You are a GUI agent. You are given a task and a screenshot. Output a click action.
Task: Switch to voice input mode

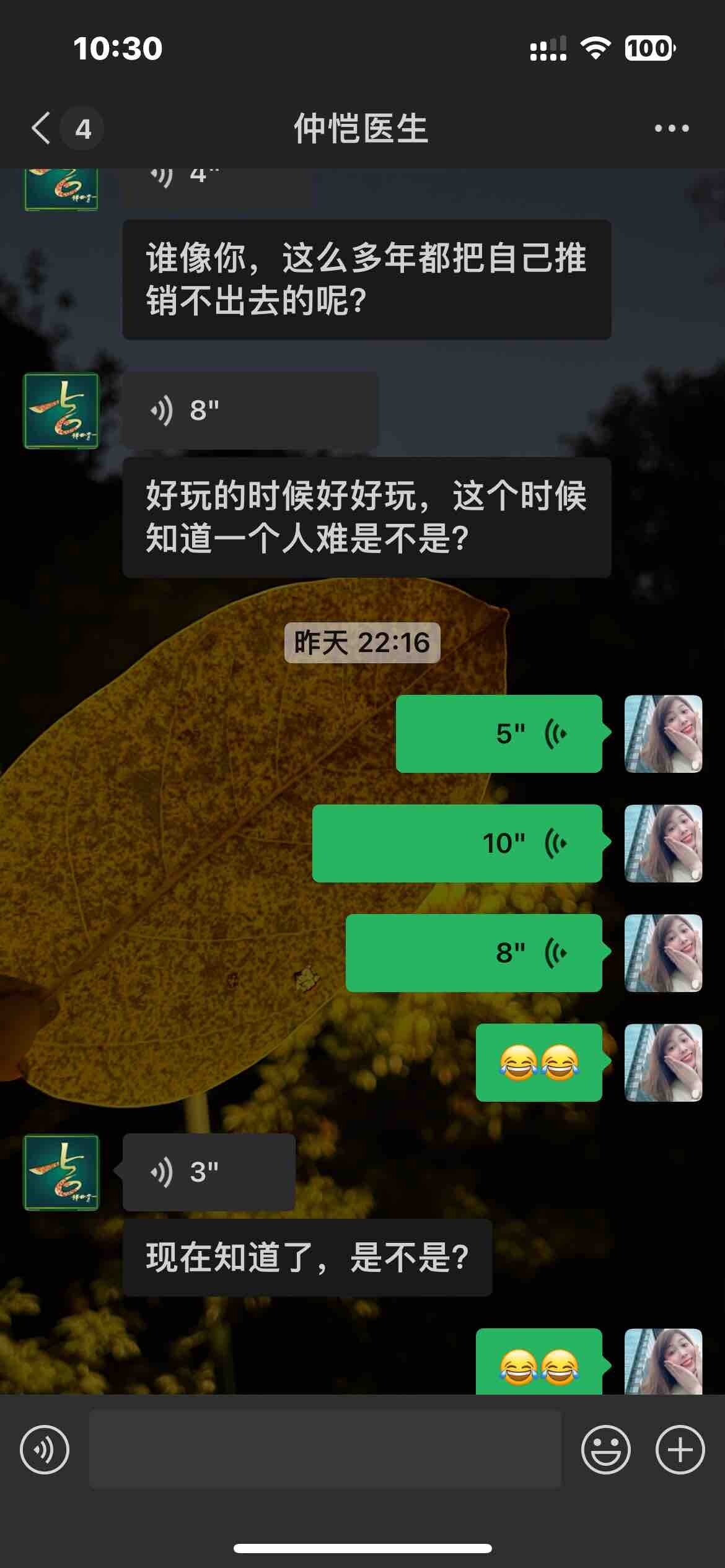pyautogui.click(x=45, y=1450)
